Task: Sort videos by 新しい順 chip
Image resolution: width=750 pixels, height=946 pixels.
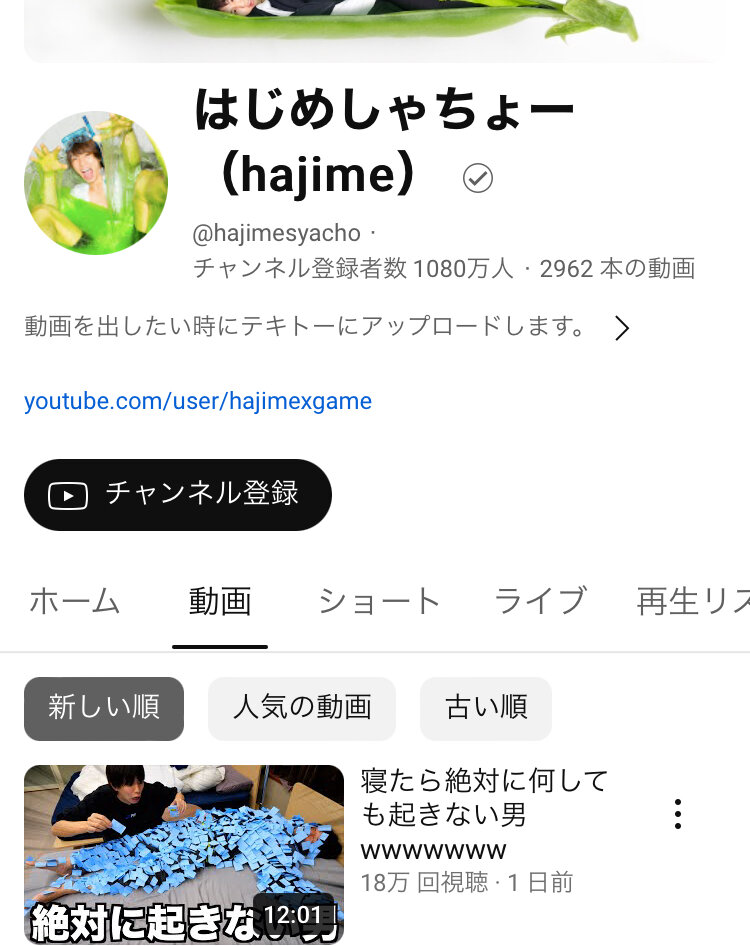Action: click(x=104, y=708)
